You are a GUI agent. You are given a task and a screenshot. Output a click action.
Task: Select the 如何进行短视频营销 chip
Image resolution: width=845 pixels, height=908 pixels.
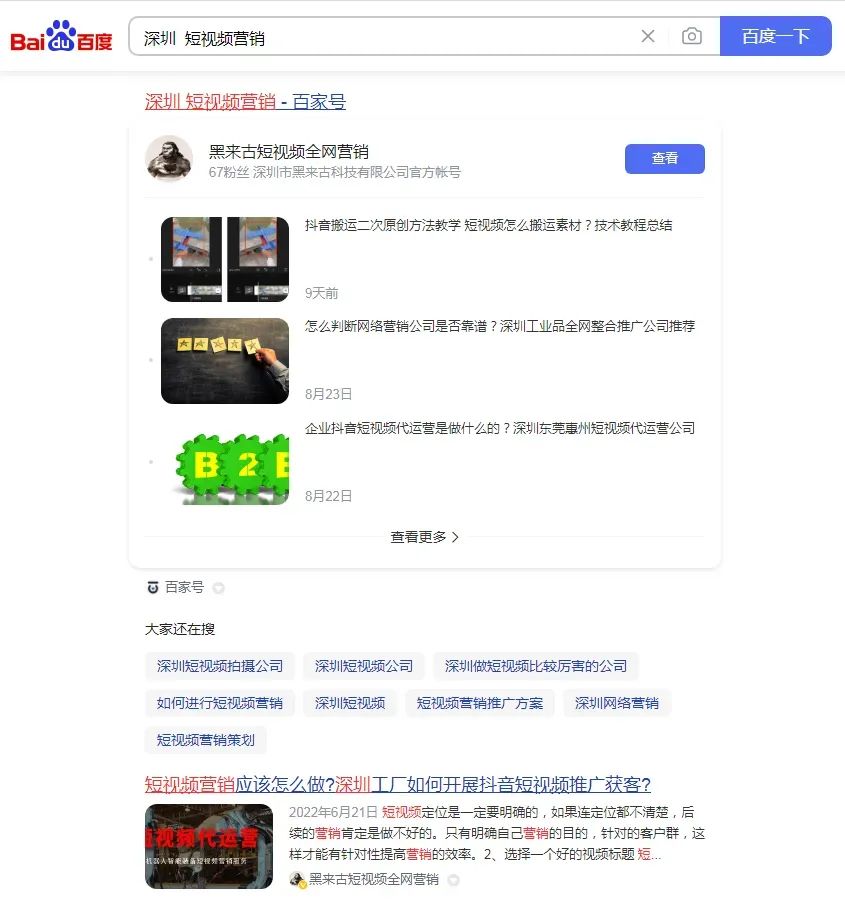[x=220, y=703]
